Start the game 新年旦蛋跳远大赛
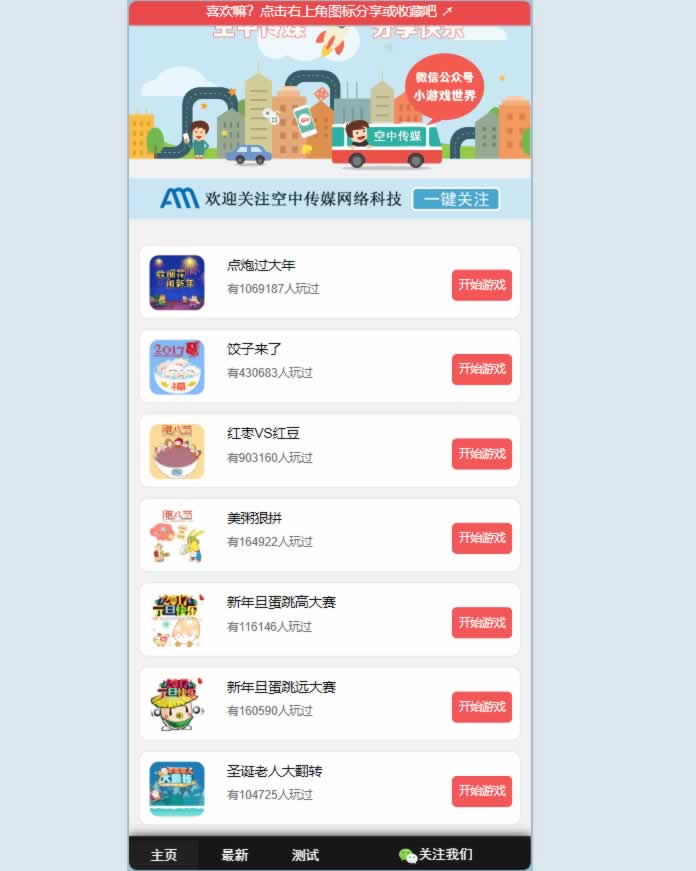Image resolution: width=696 pixels, height=871 pixels. coord(481,707)
